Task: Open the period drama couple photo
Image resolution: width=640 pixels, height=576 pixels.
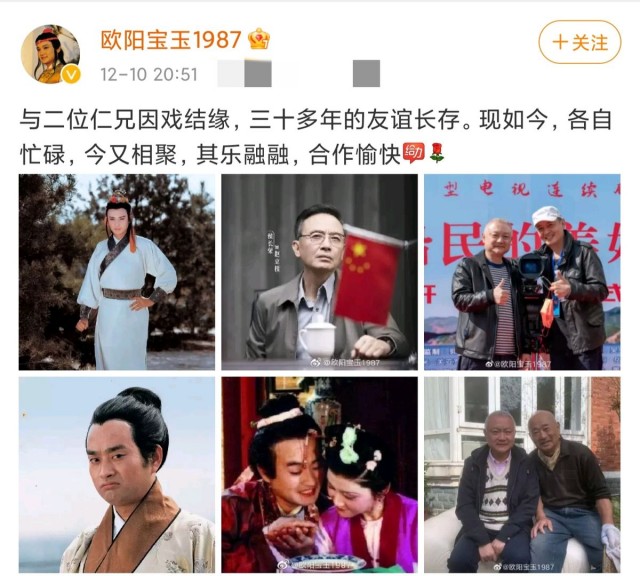Action: [x=319, y=474]
